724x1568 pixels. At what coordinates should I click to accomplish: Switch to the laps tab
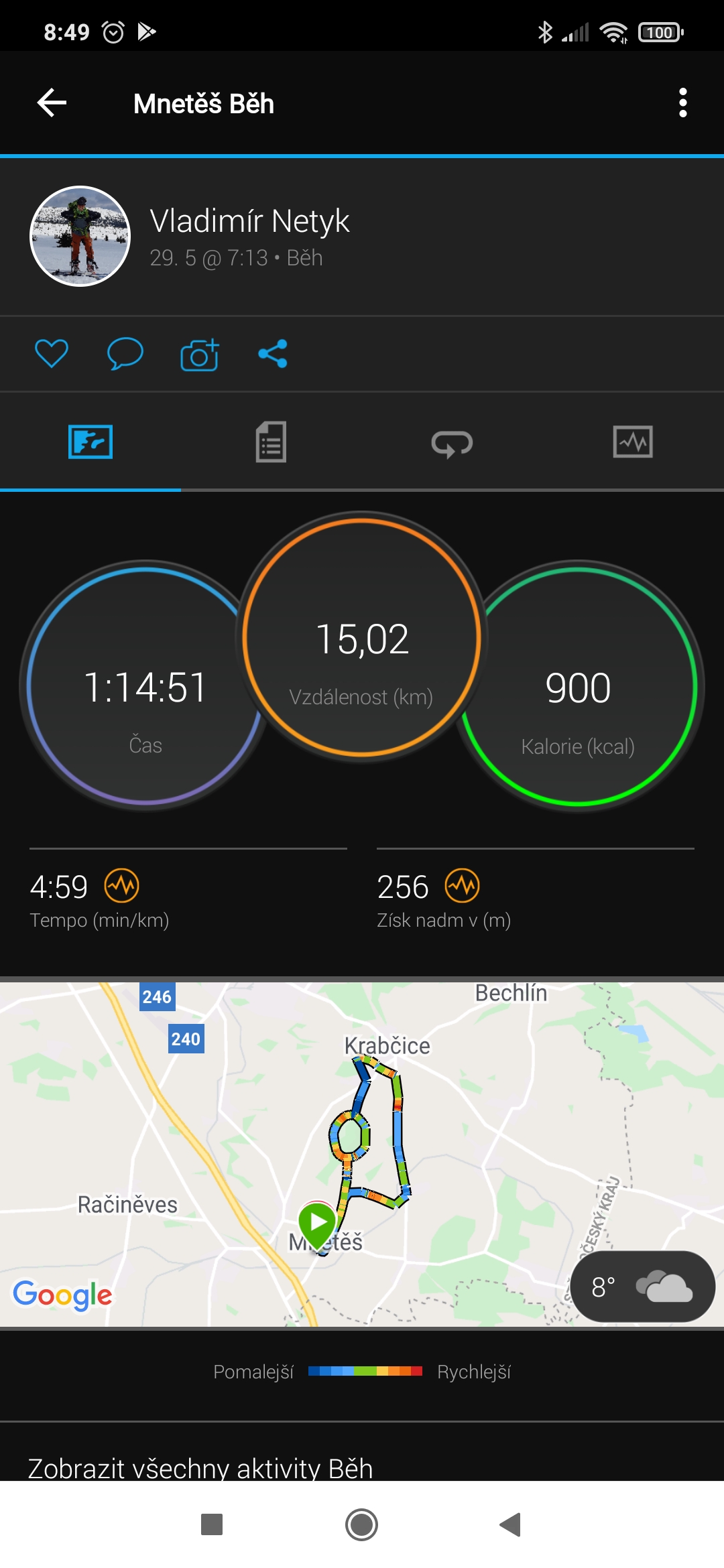452,443
